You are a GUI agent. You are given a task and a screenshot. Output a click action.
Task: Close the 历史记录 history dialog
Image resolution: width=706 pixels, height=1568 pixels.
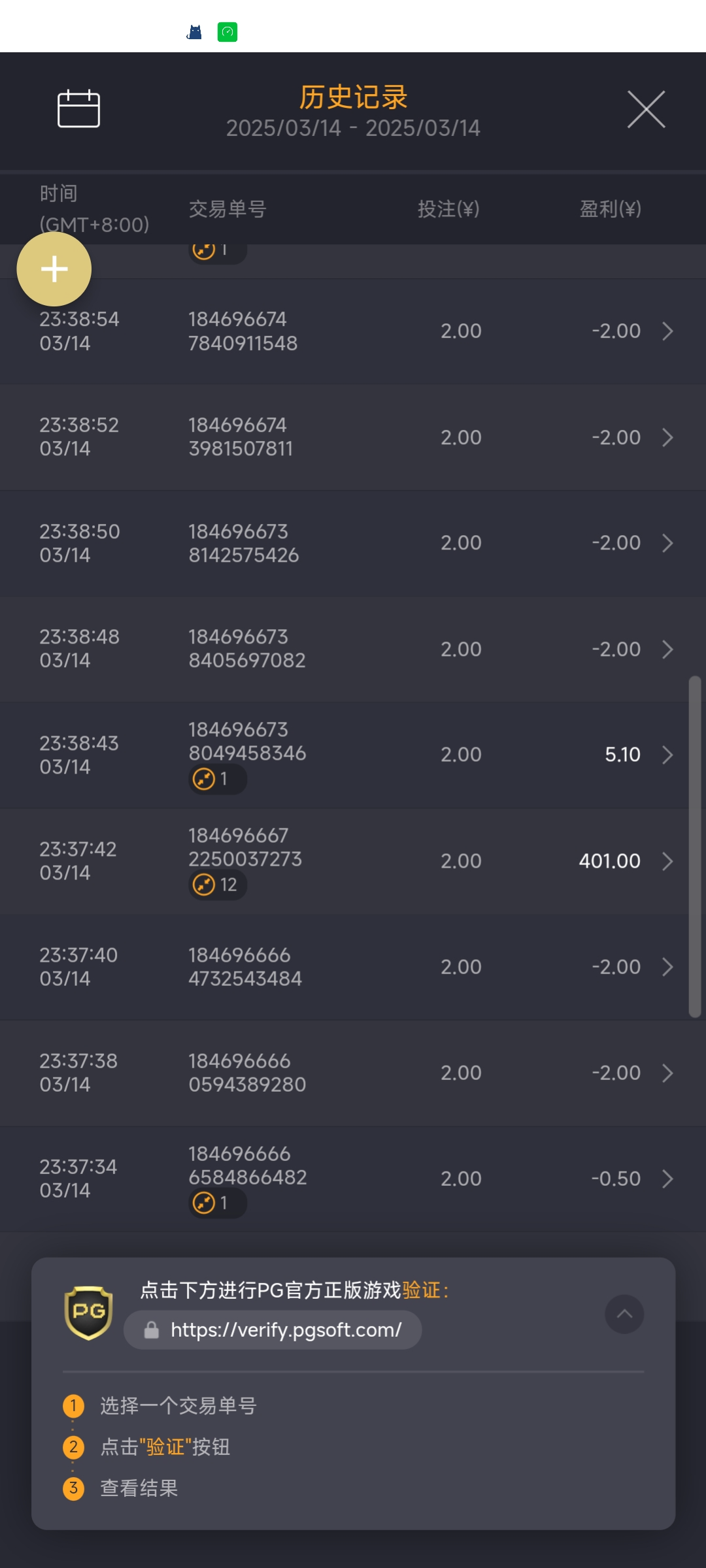[x=646, y=110]
